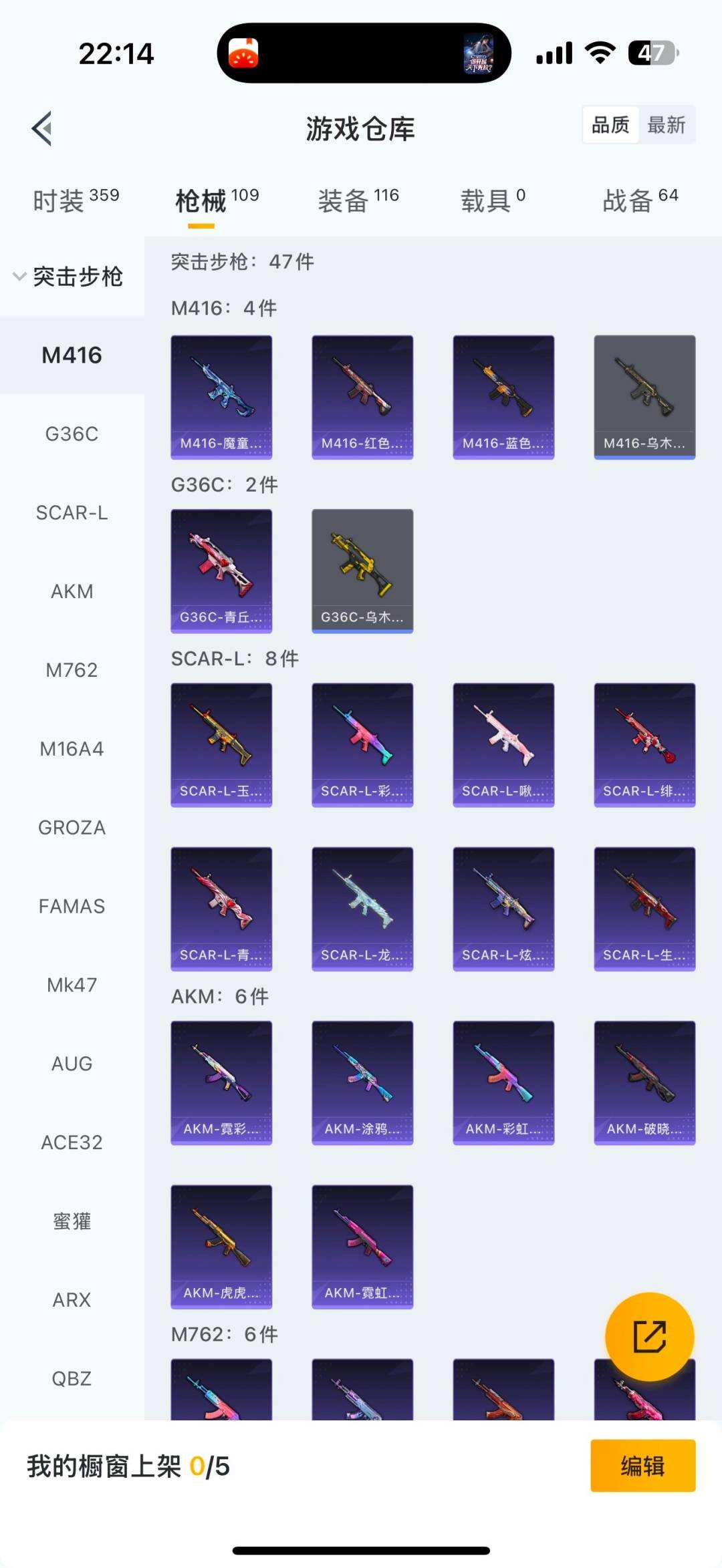Choose AUG from the sidebar
The image size is (722, 1568).
(72, 1064)
